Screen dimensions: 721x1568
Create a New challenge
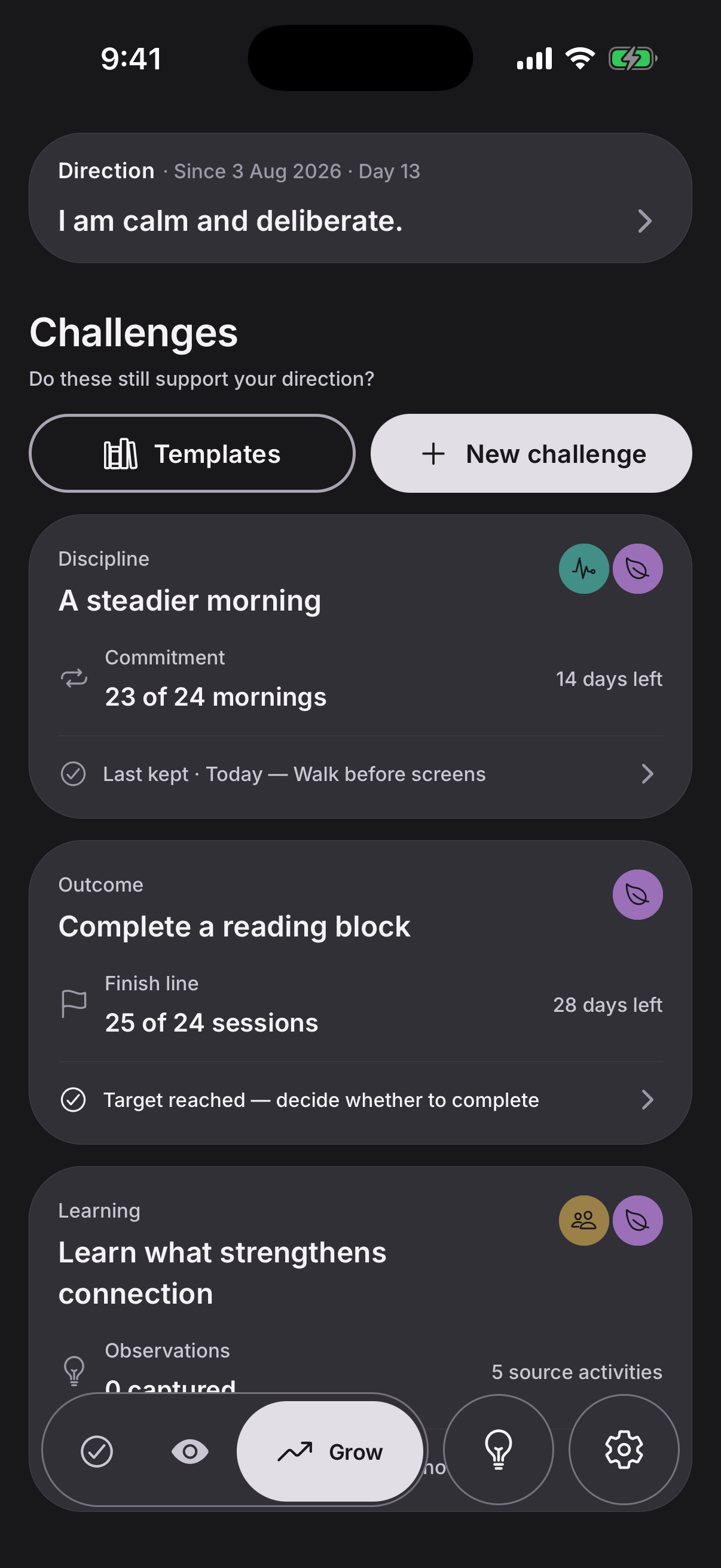pos(531,453)
